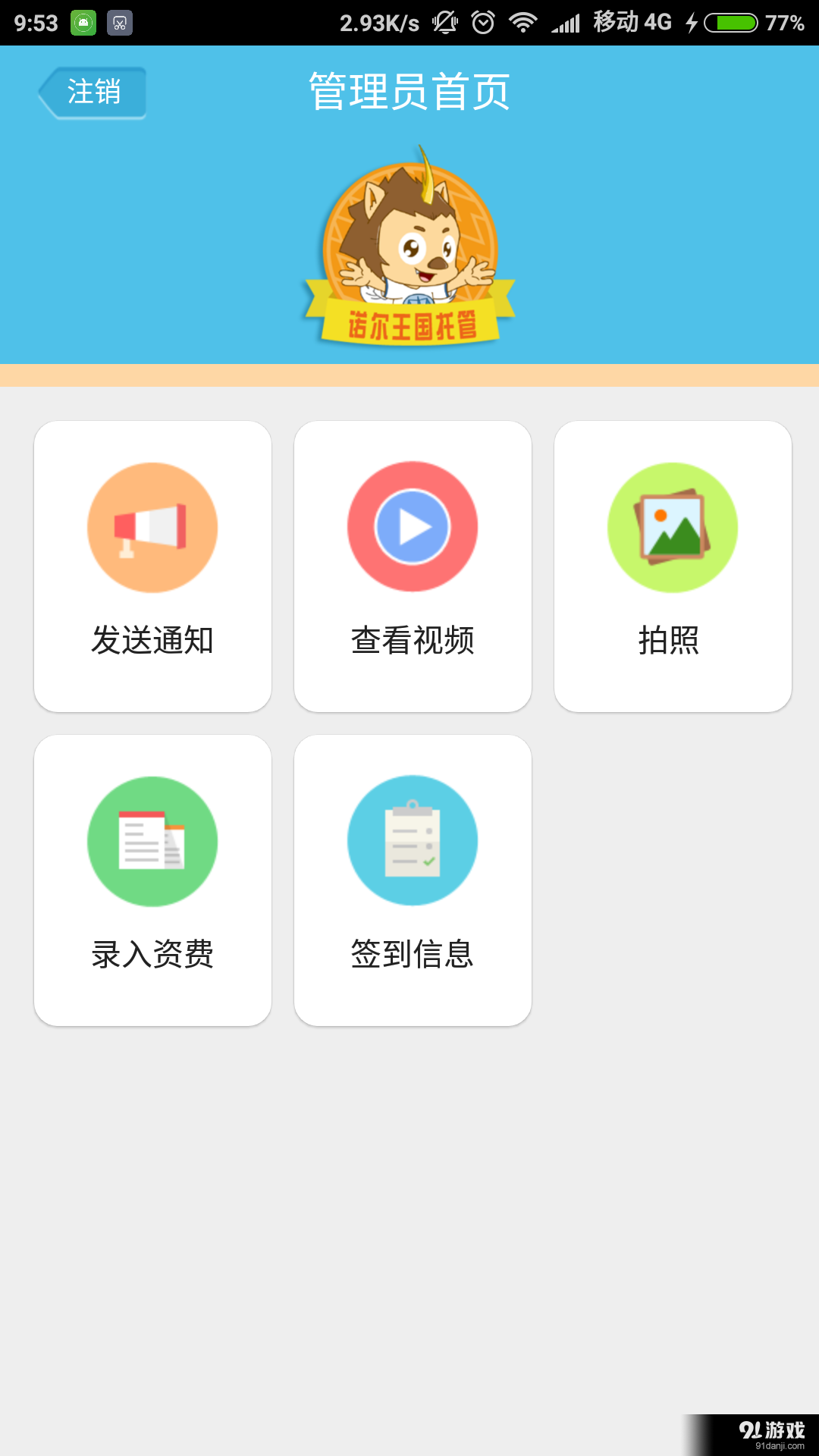
Task: Open the 录入资费 card
Action: [x=152, y=880]
